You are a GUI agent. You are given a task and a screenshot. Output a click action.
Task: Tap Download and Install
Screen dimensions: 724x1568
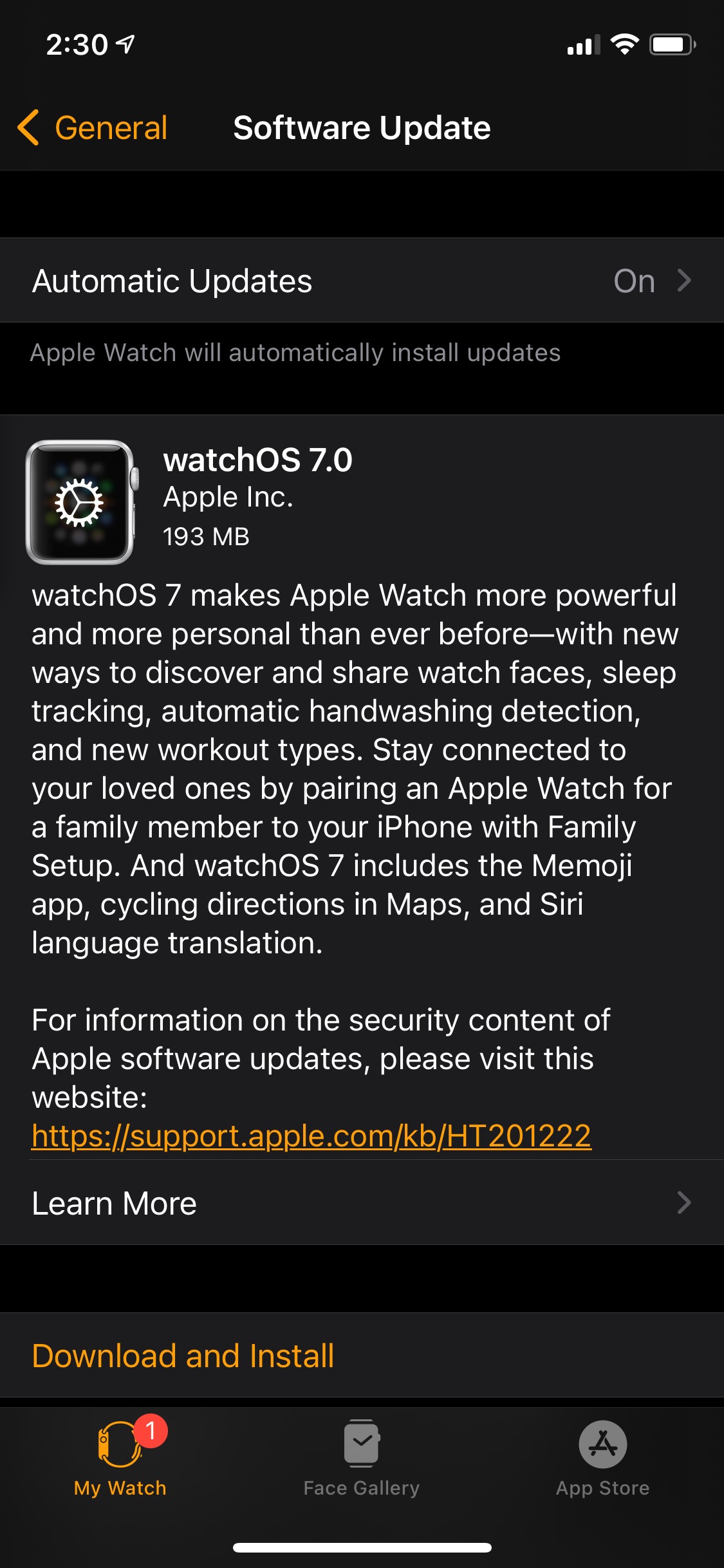[x=183, y=1356]
